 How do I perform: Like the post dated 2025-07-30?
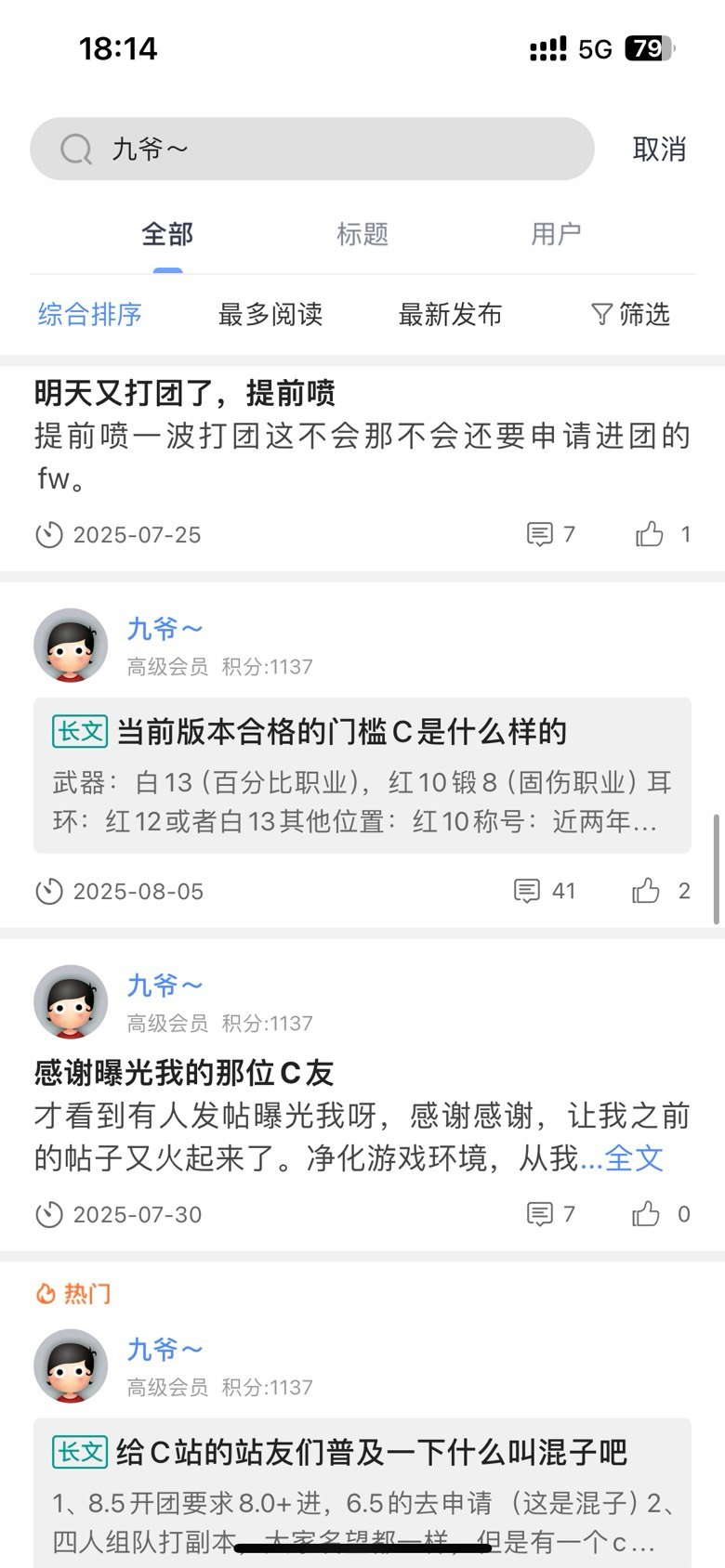(647, 1214)
